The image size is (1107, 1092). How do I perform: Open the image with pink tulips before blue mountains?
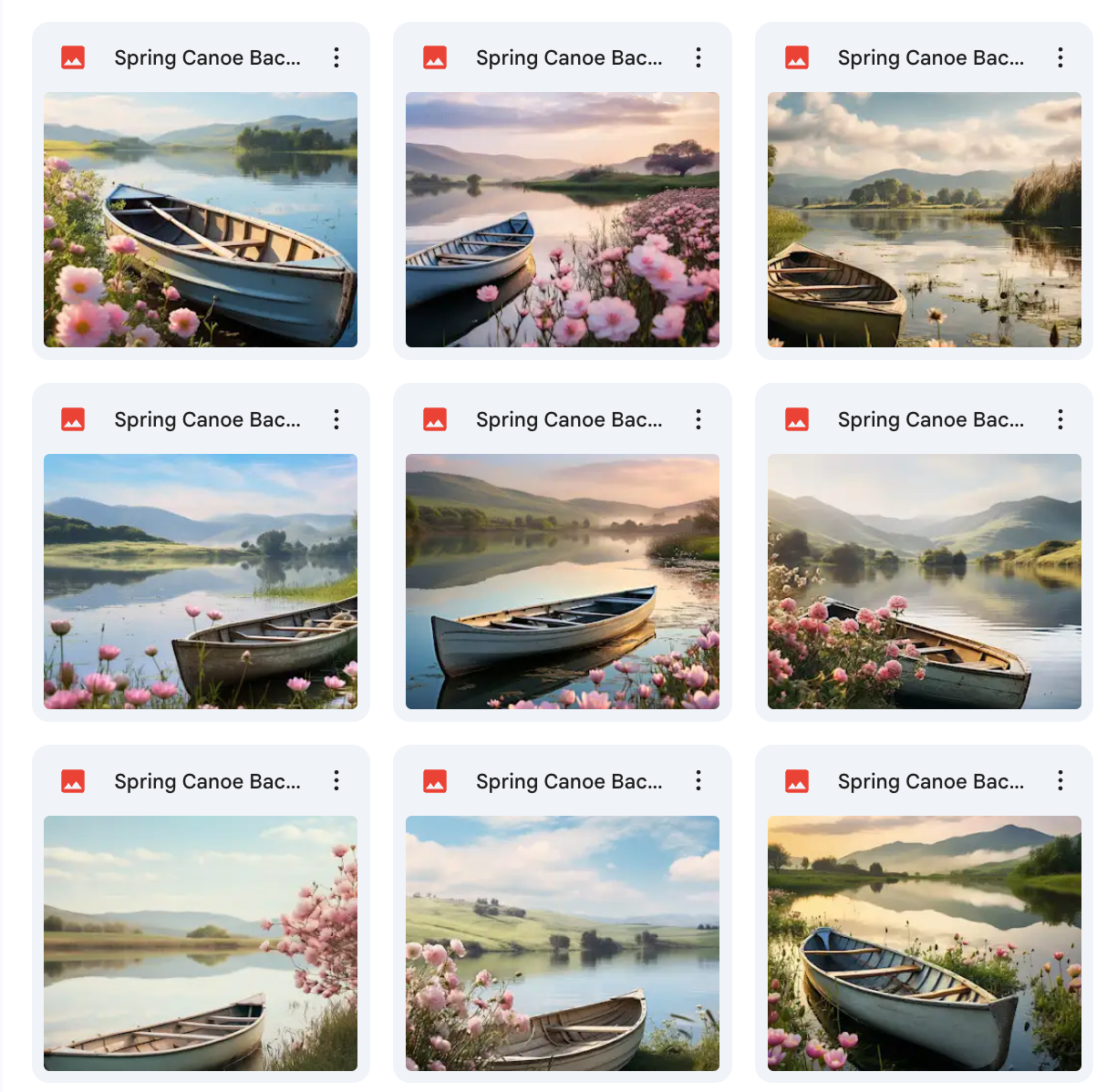click(201, 581)
